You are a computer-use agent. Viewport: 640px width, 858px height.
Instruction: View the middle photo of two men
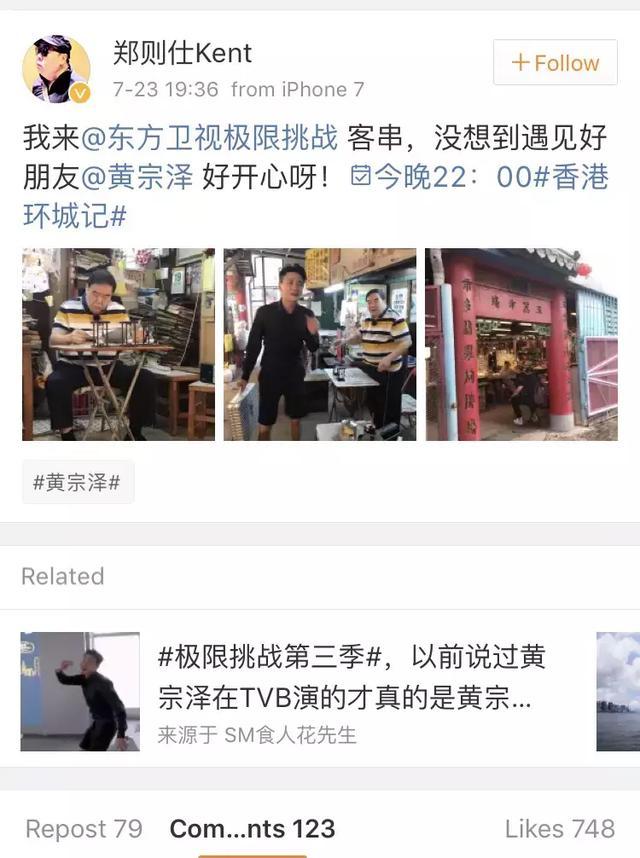319,344
